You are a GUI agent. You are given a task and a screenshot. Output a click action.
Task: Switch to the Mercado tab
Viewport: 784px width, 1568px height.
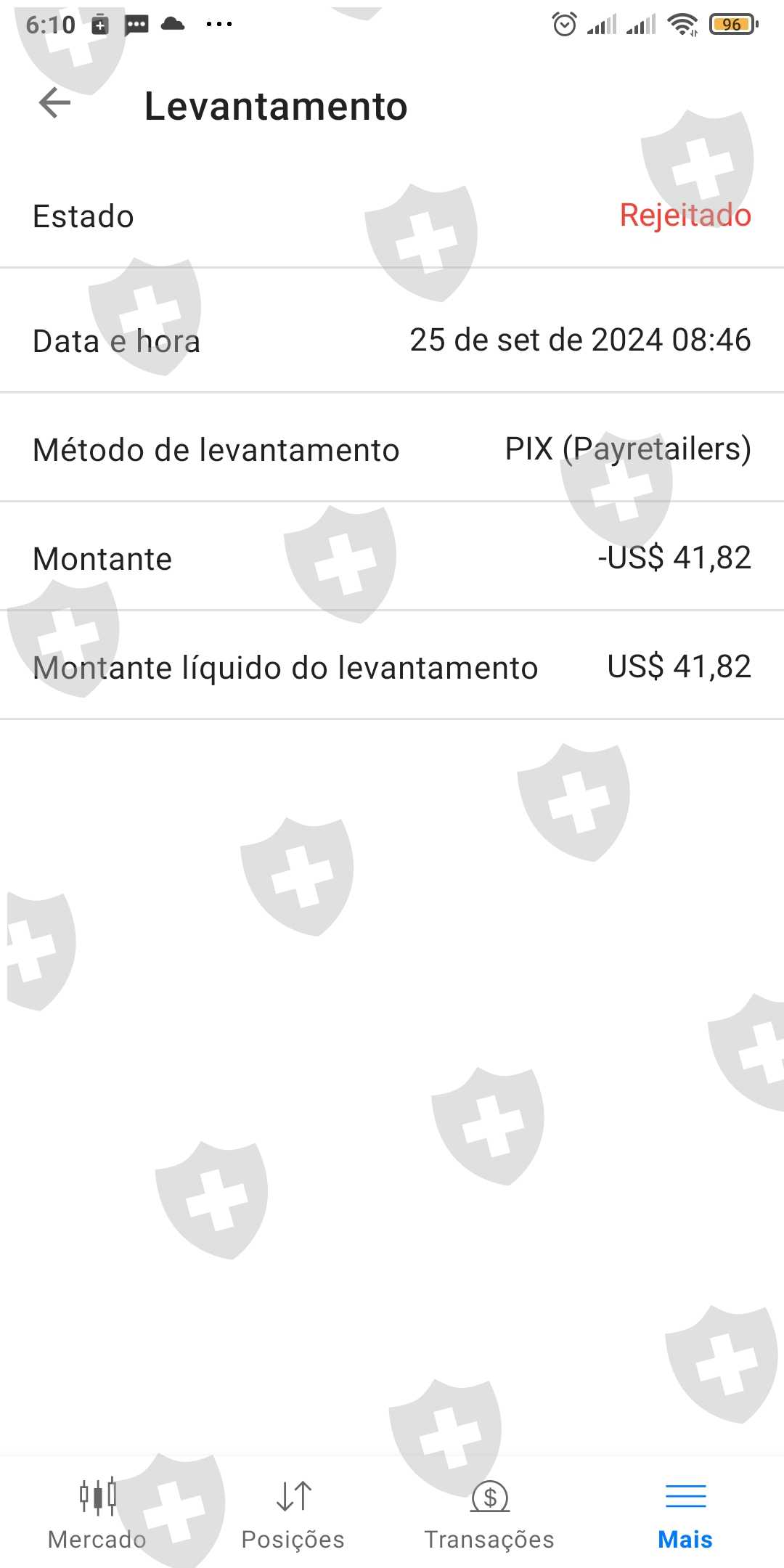tap(97, 1514)
